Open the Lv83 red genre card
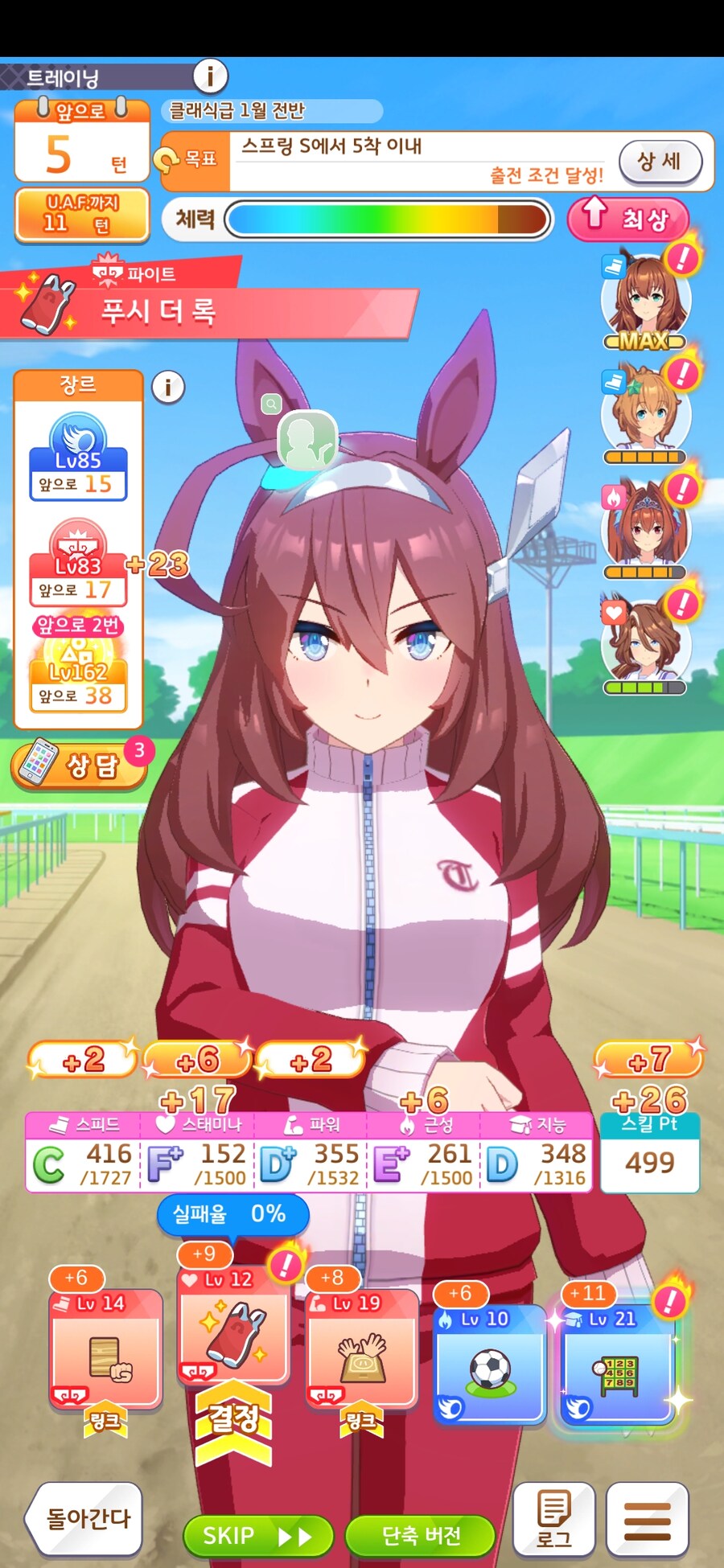This screenshot has height=1568, width=724. tap(78, 564)
